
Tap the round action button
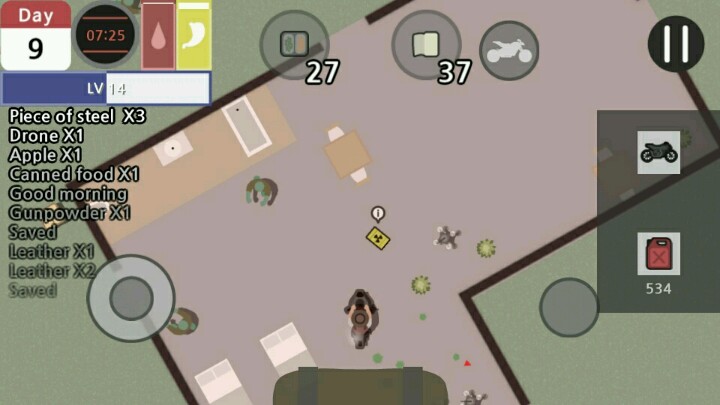tap(569, 307)
